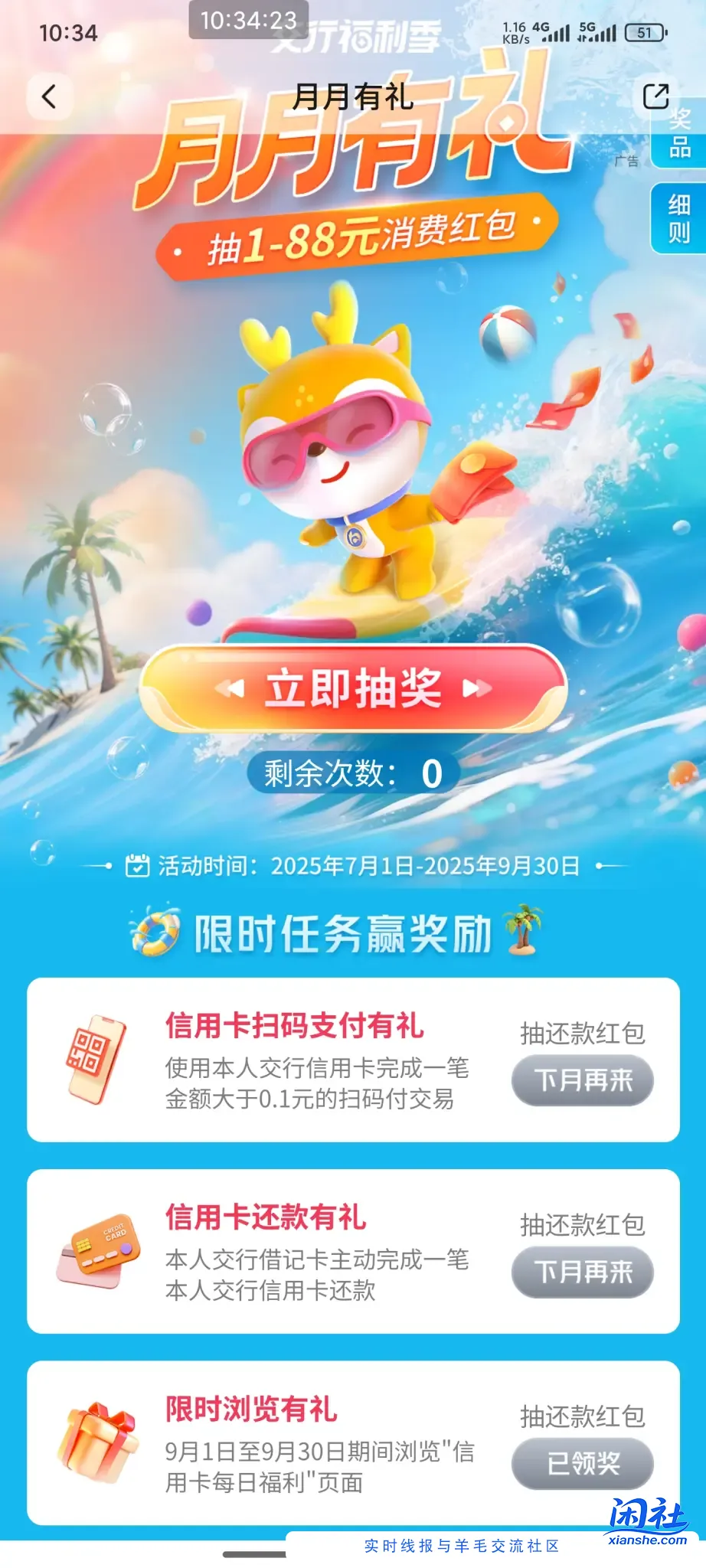The width and height of the screenshot is (706, 1568).
Task: Go back using the top-left arrow
Action: click(x=50, y=96)
